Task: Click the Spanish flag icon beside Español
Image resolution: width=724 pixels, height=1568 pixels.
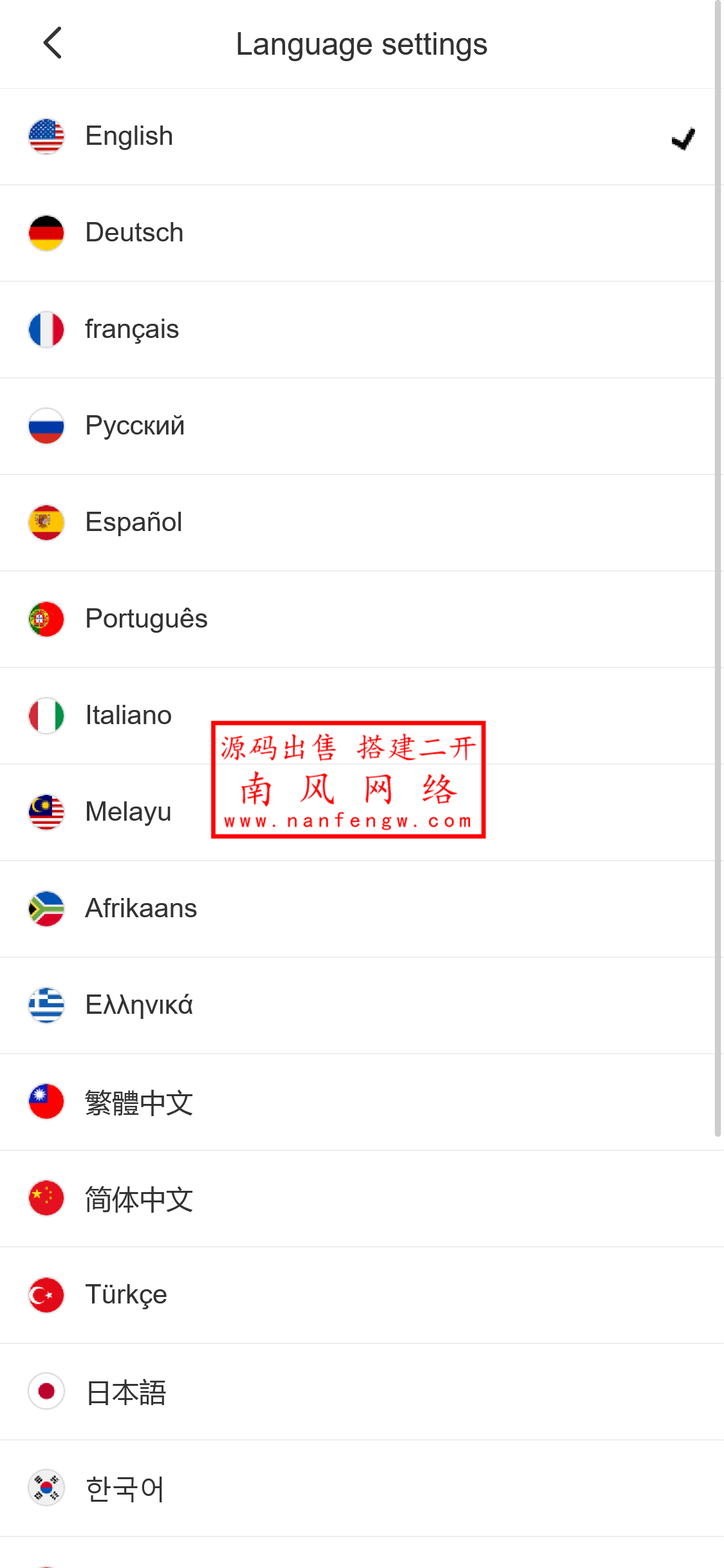Action: pos(46,523)
